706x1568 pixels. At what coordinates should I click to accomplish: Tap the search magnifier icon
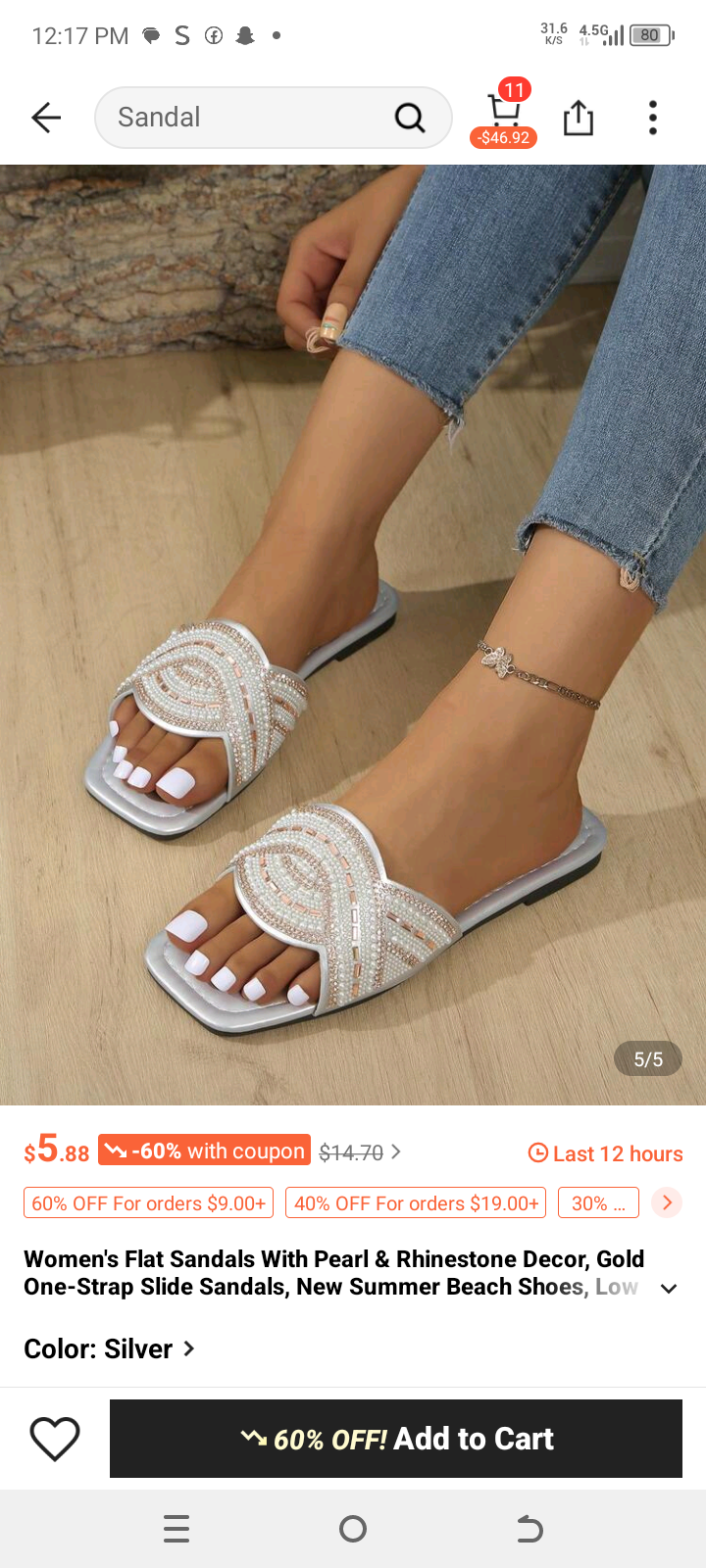pos(411,117)
